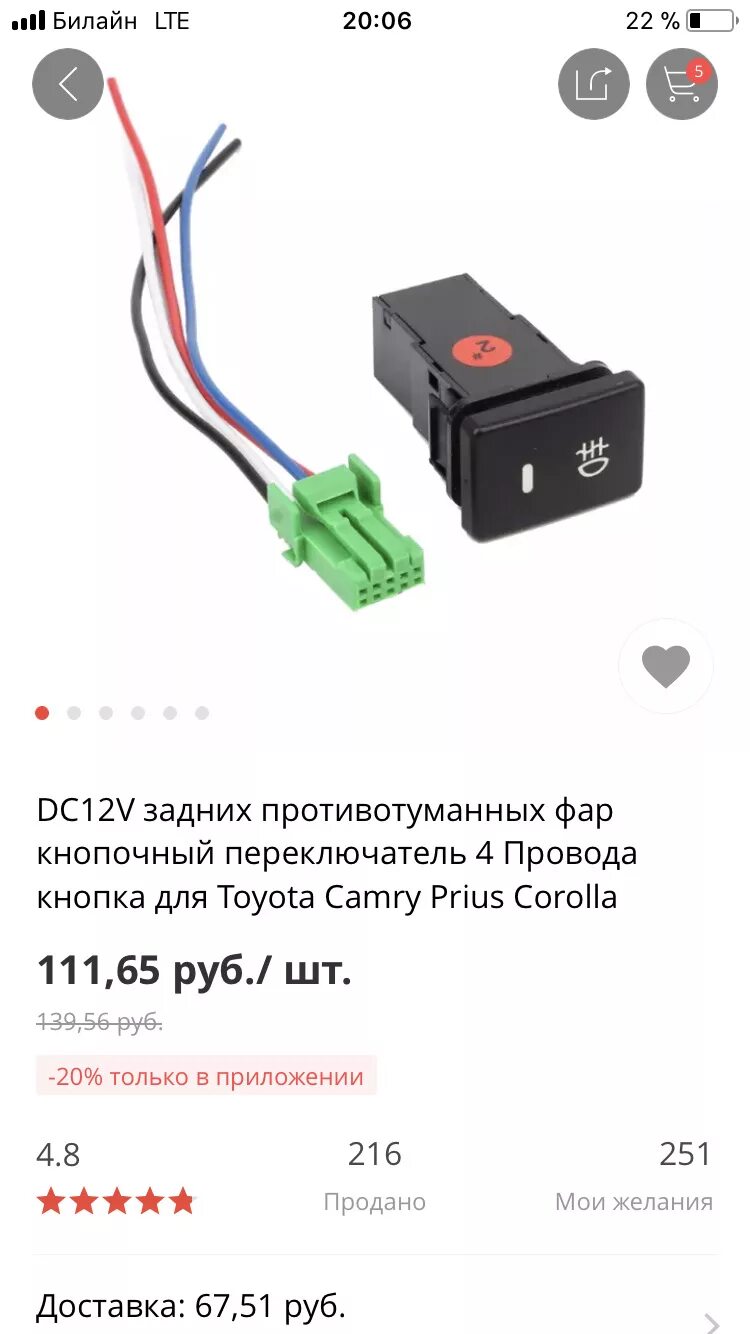Toggle the wishlist heart for this switch
Screen dimensions: 750x1334
(665, 665)
